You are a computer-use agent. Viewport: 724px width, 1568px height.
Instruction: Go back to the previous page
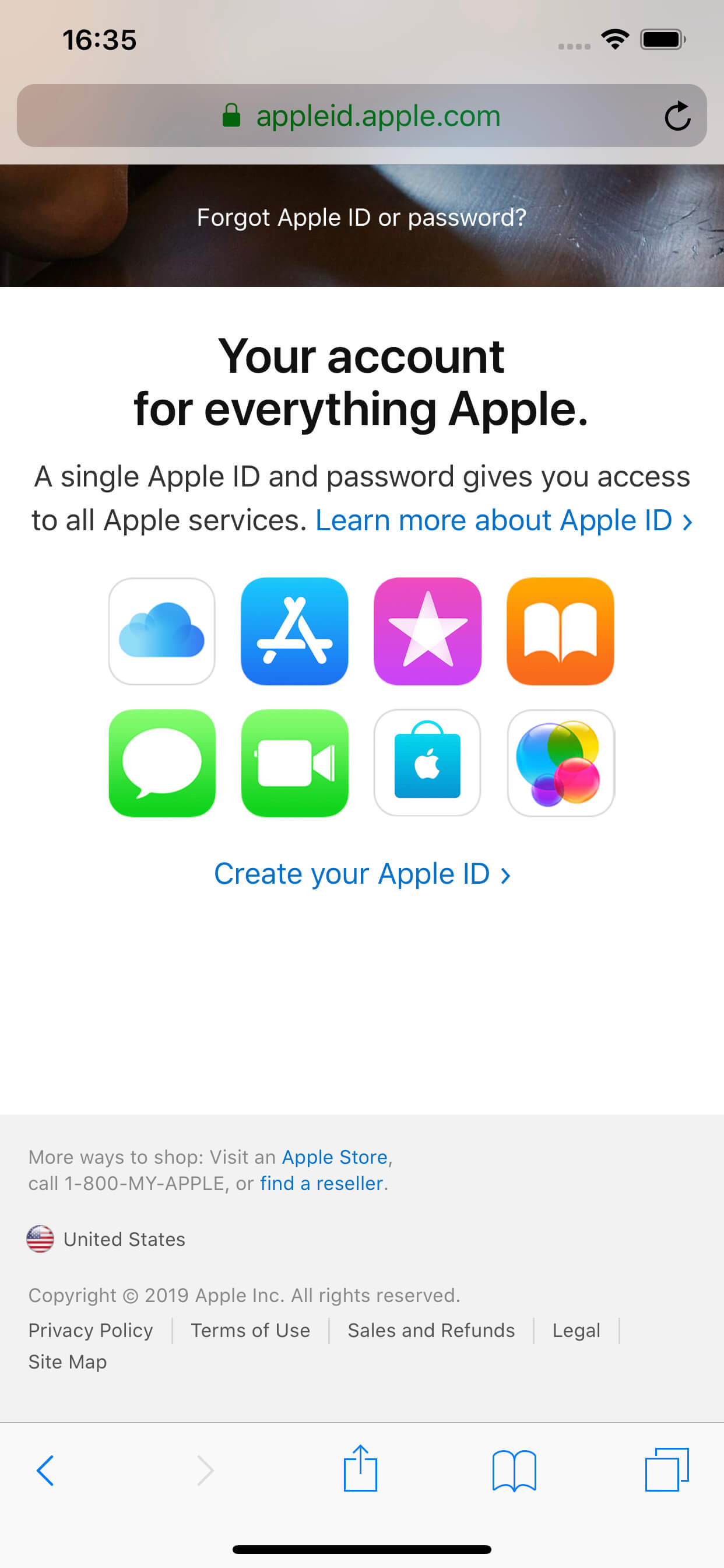[x=45, y=1471]
